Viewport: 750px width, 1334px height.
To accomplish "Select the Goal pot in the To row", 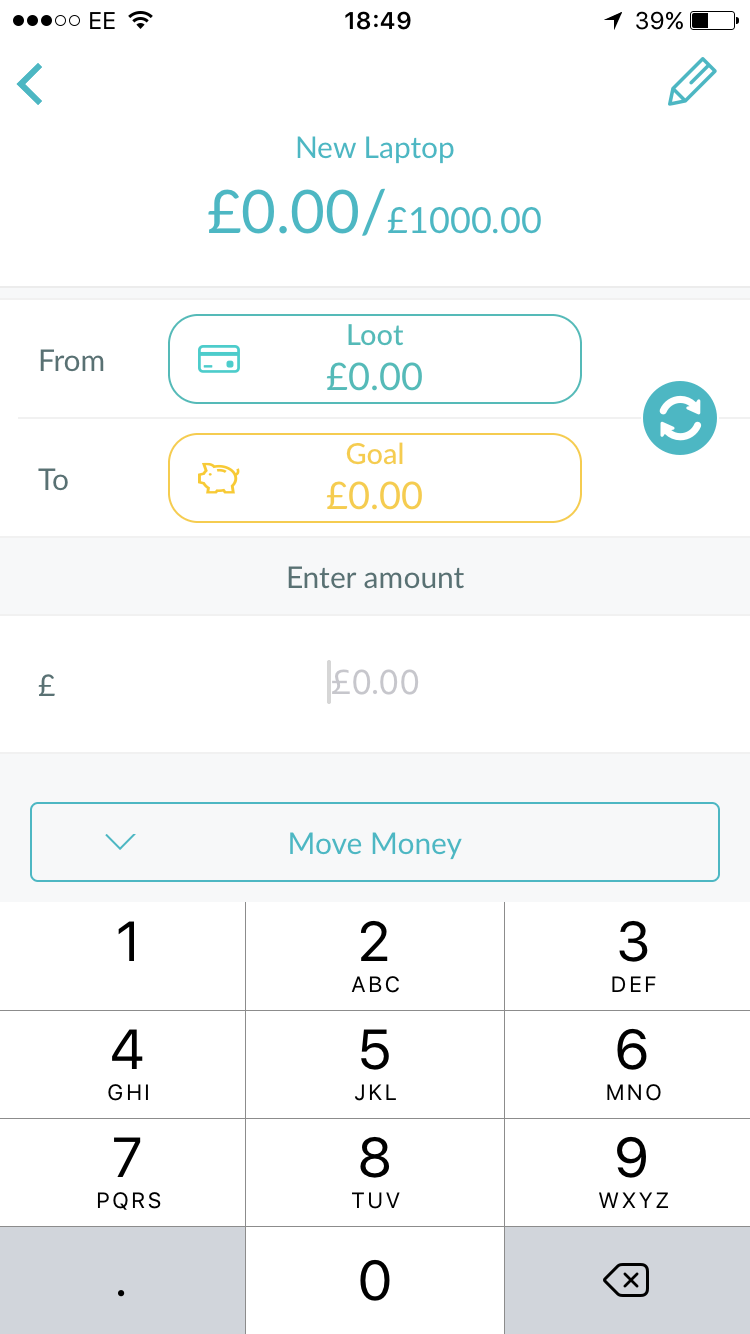I will point(374,478).
